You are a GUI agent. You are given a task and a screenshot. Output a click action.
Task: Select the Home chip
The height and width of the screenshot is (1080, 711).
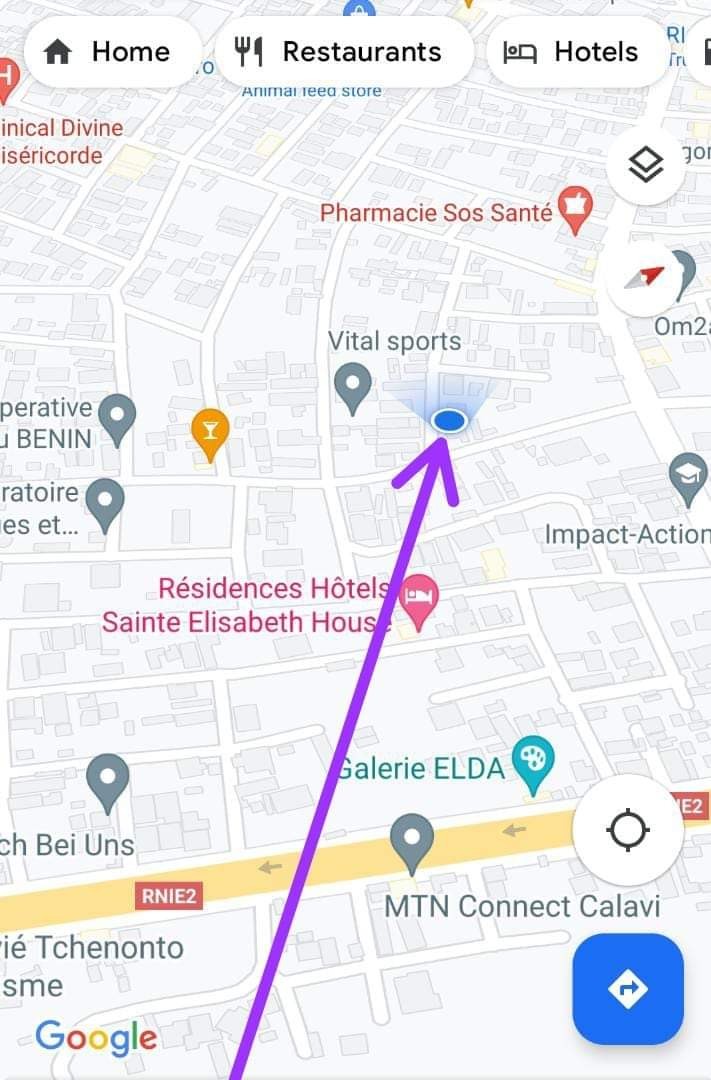pos(112,52)
